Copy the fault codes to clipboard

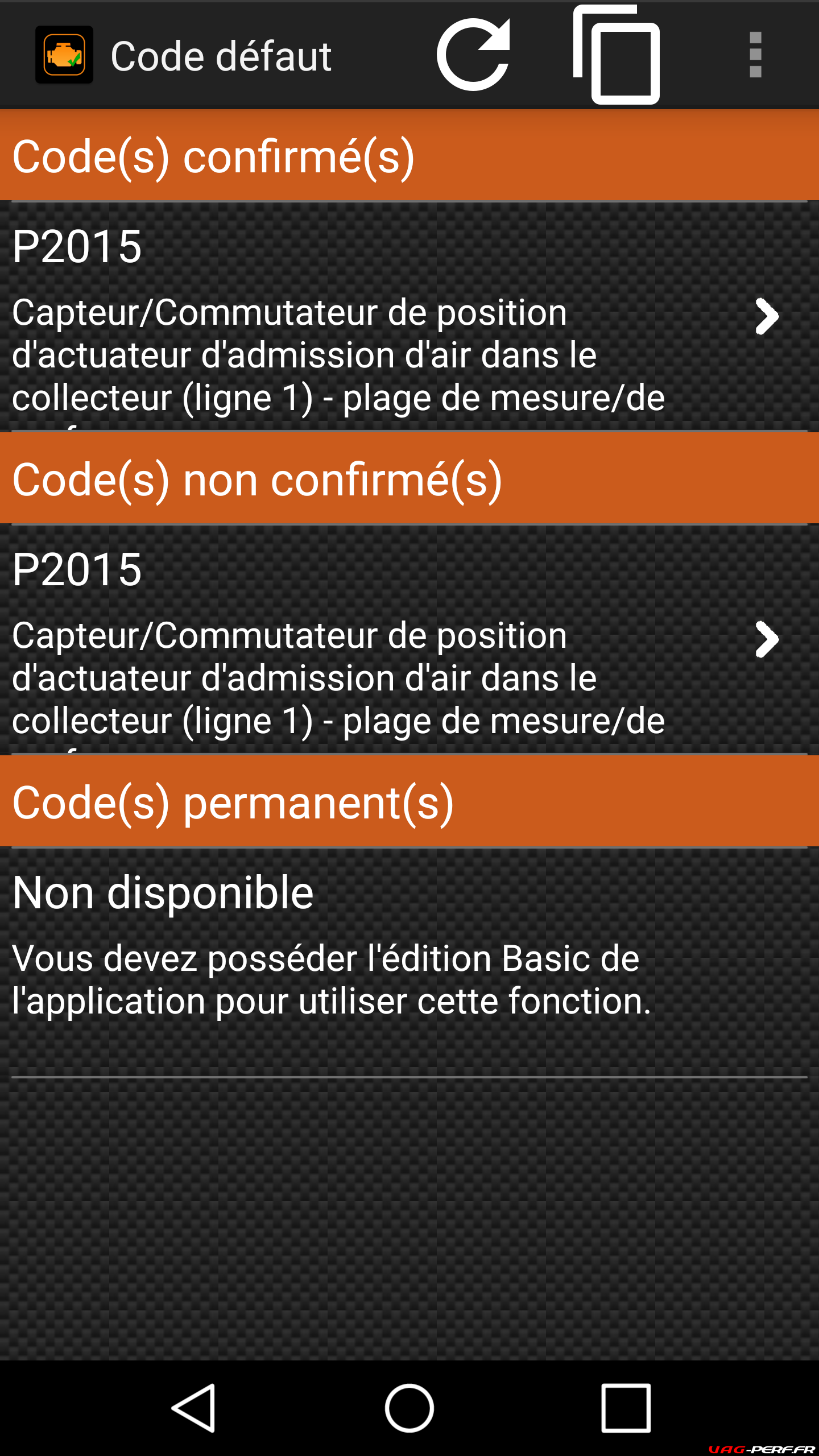tap(617, 55)
